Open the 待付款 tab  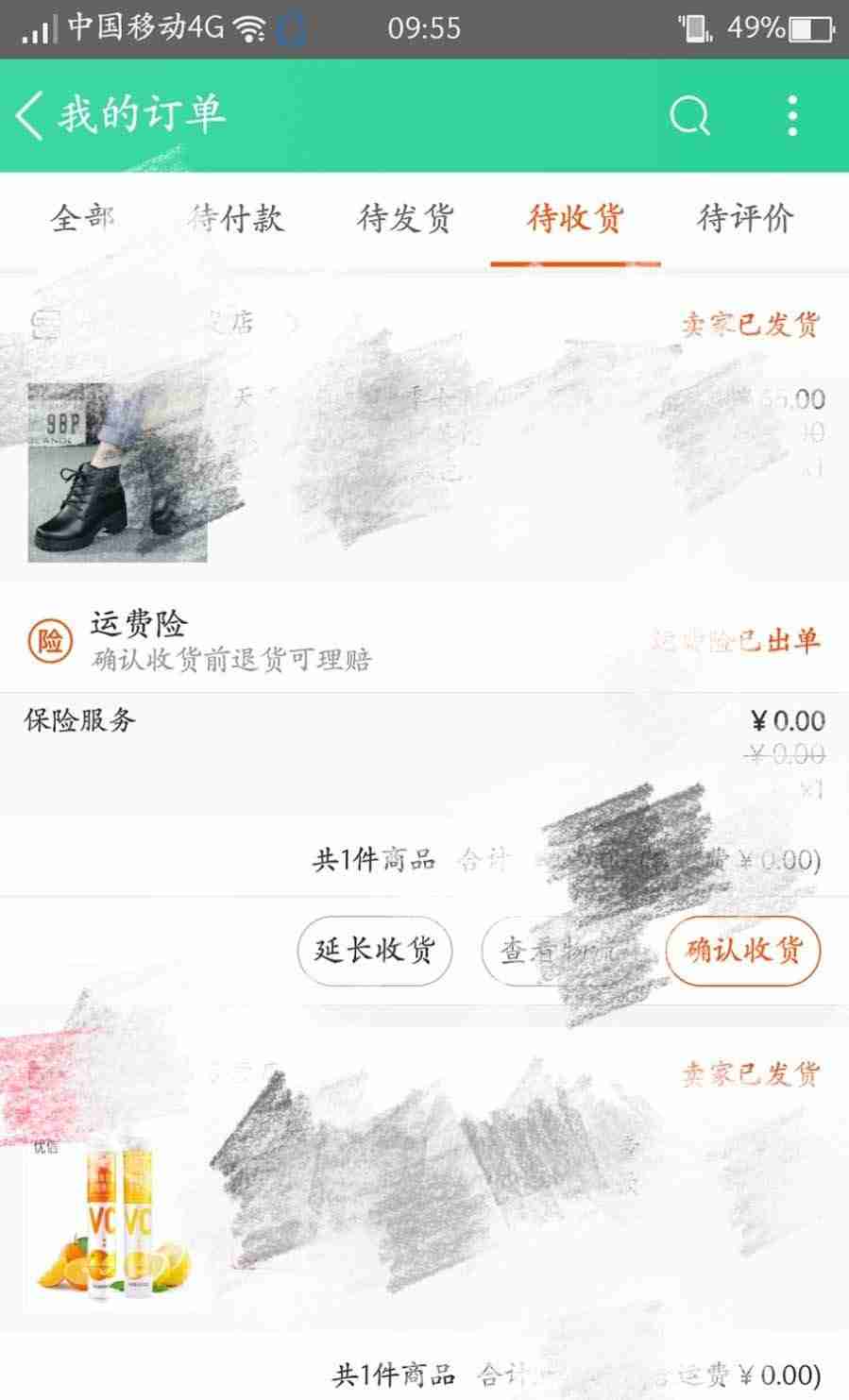pos(237,218)
